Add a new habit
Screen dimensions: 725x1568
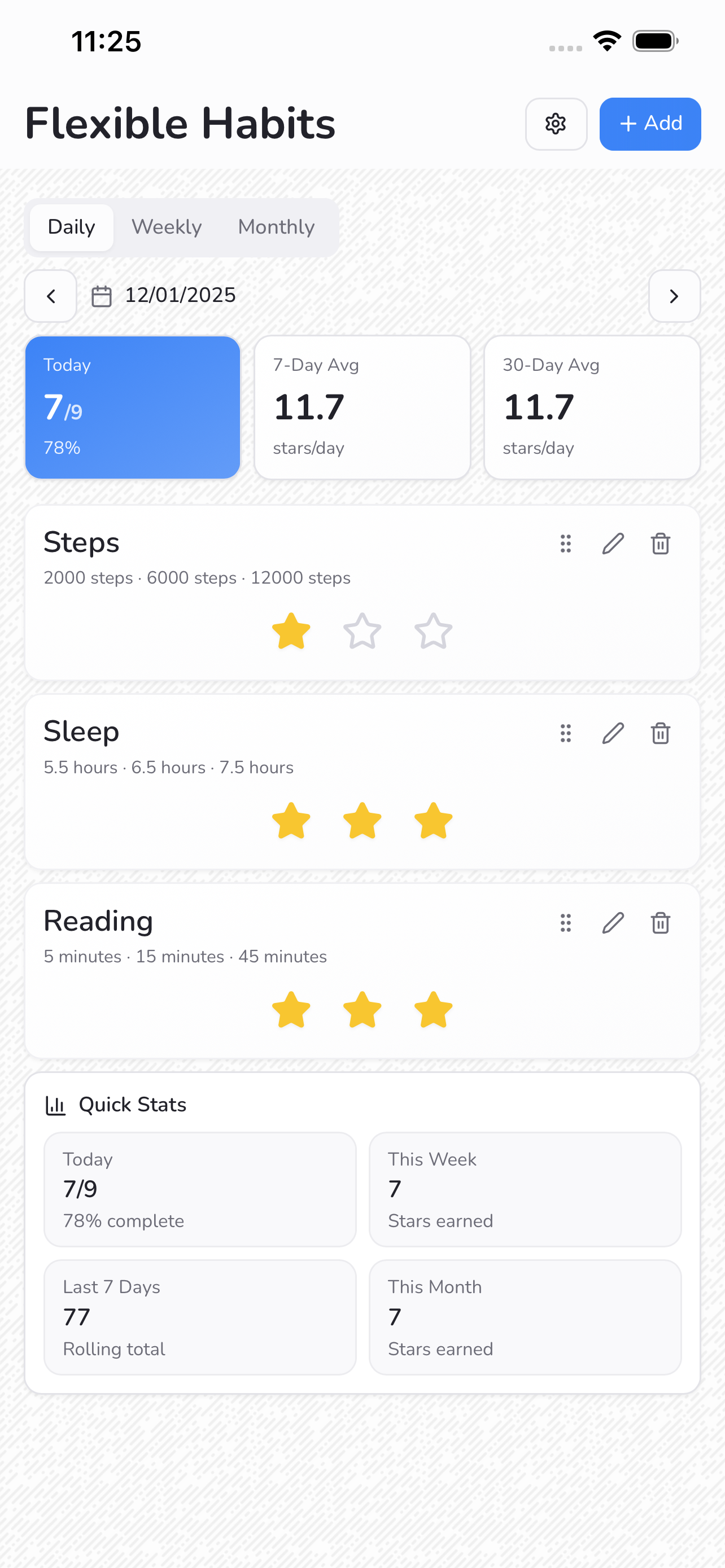coord(649,124)
